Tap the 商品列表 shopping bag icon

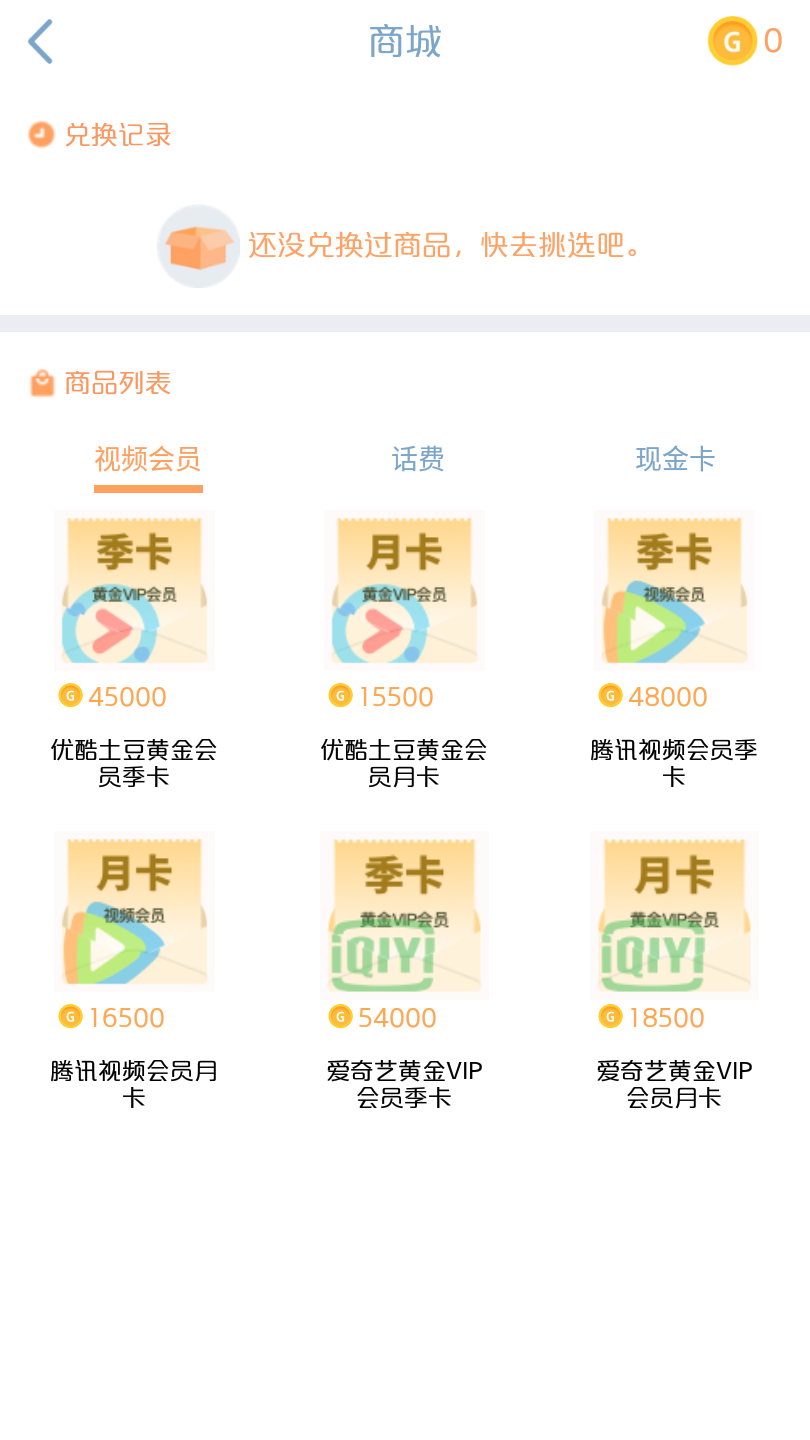coord(41,382)
